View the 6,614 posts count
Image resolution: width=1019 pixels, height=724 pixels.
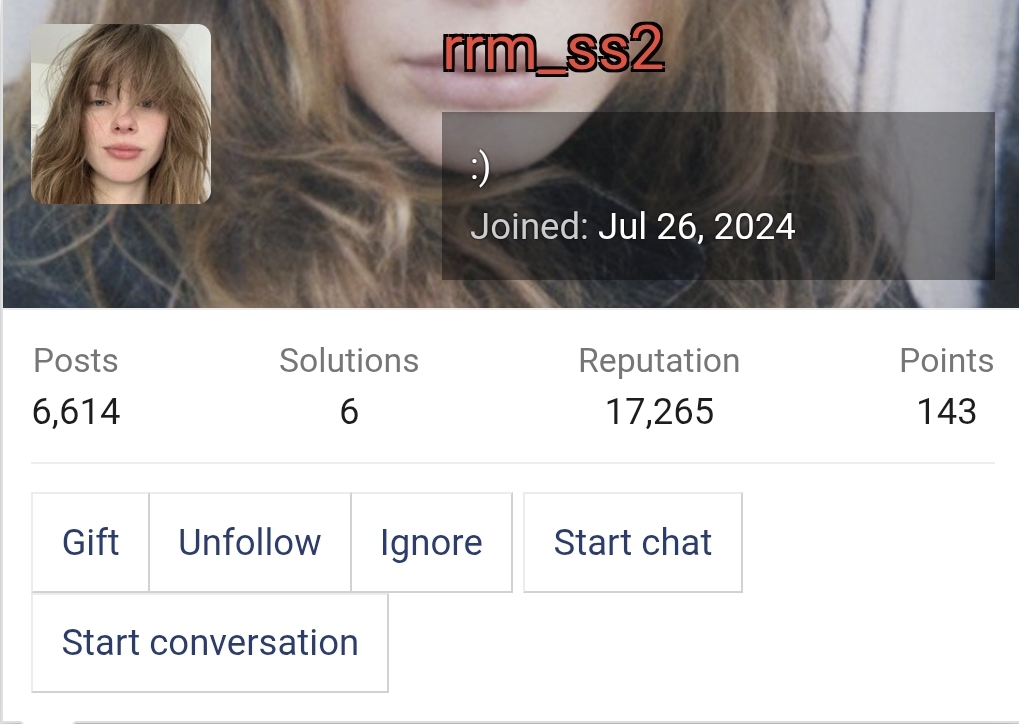(x=76, y=411)
